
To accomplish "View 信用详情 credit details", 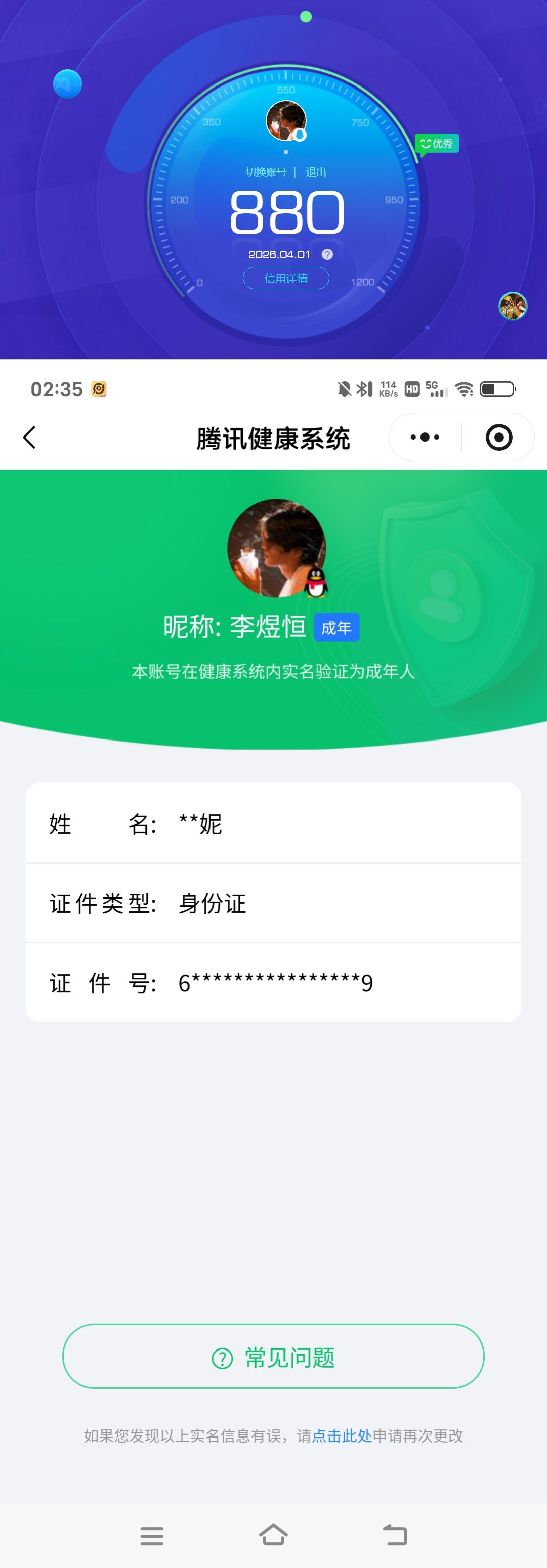I will click(x=286, y=278).
